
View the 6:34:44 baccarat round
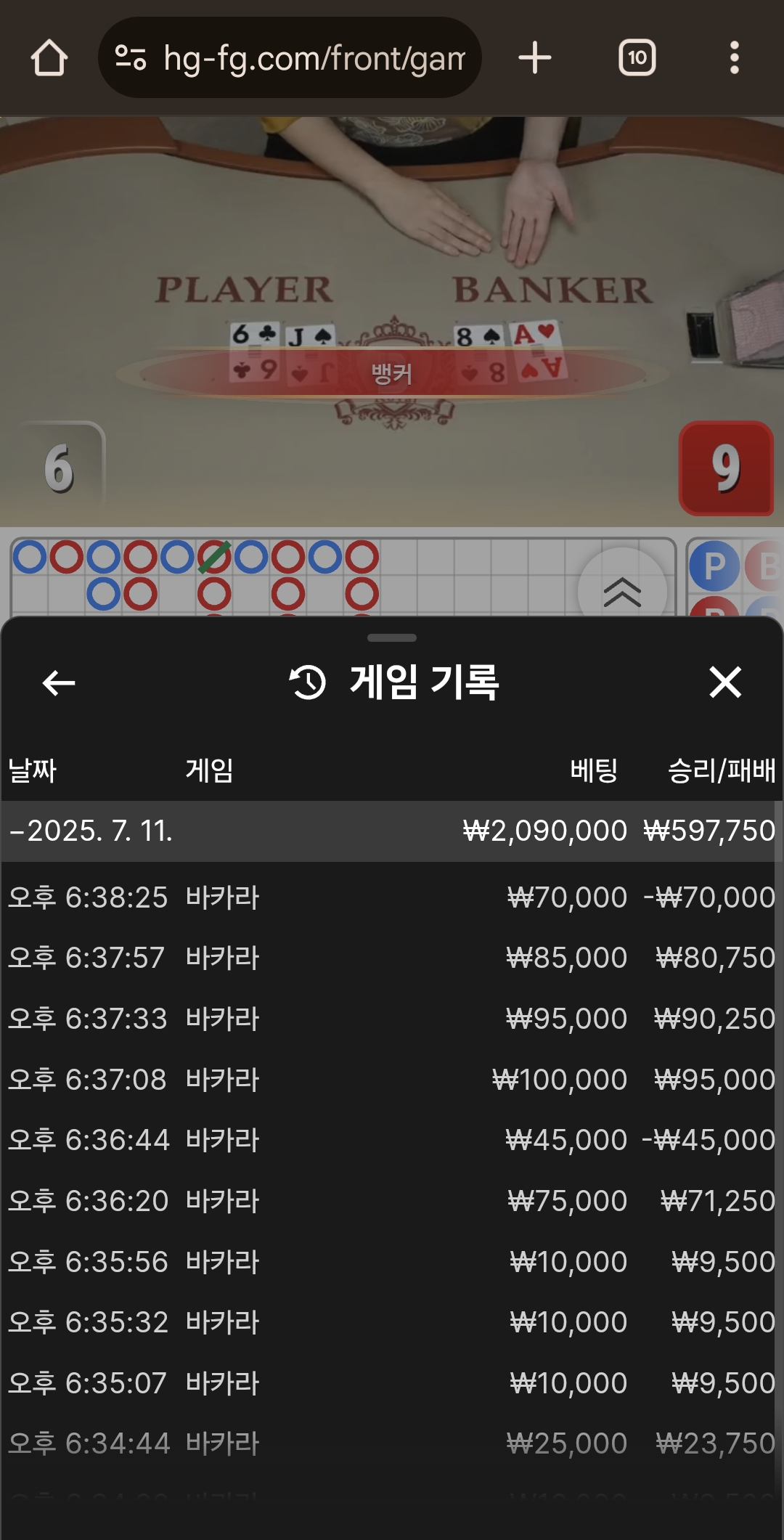point(392,1443)
